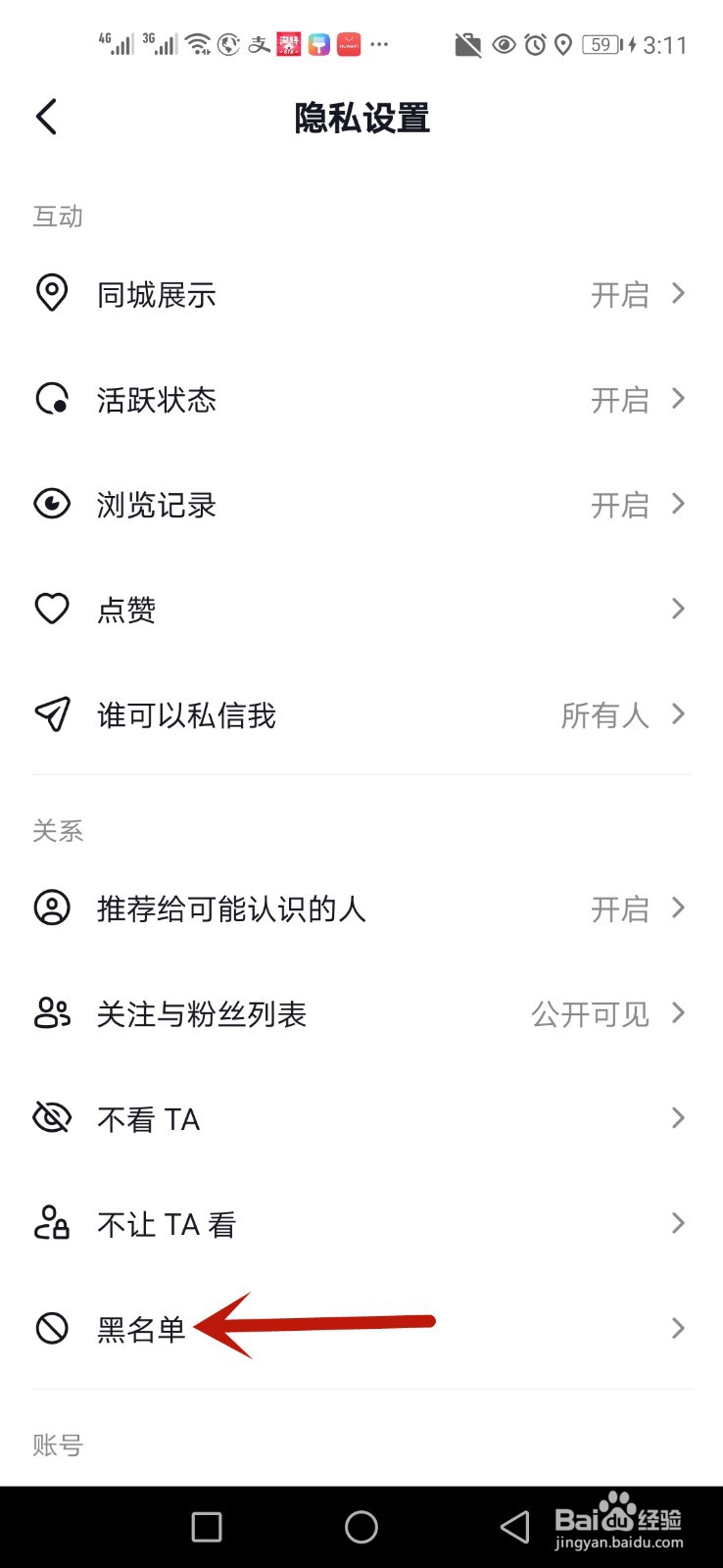723x1568 pixels.
Task: Open 谁可以私信我 setting
Action: [361, 714]
